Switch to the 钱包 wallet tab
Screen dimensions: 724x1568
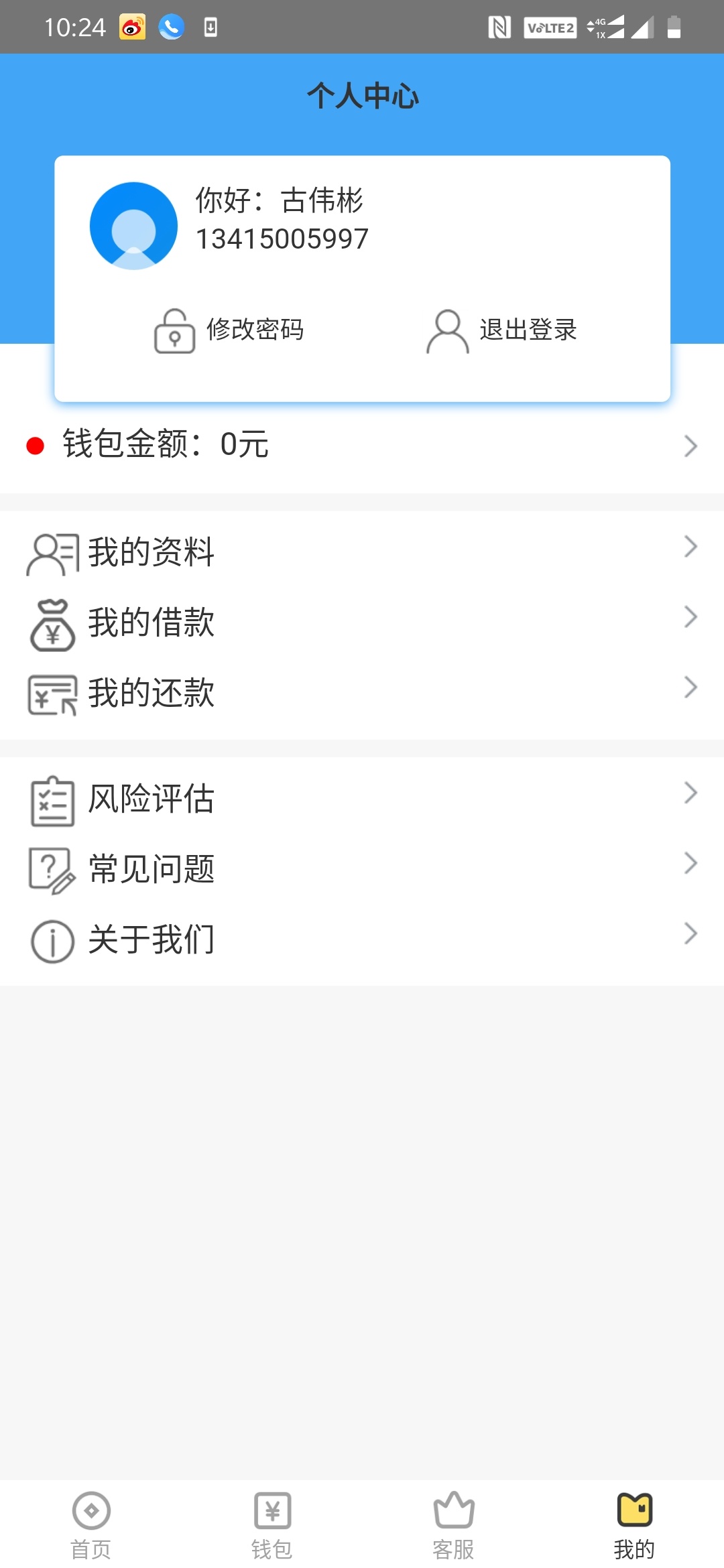[271, 1525]
